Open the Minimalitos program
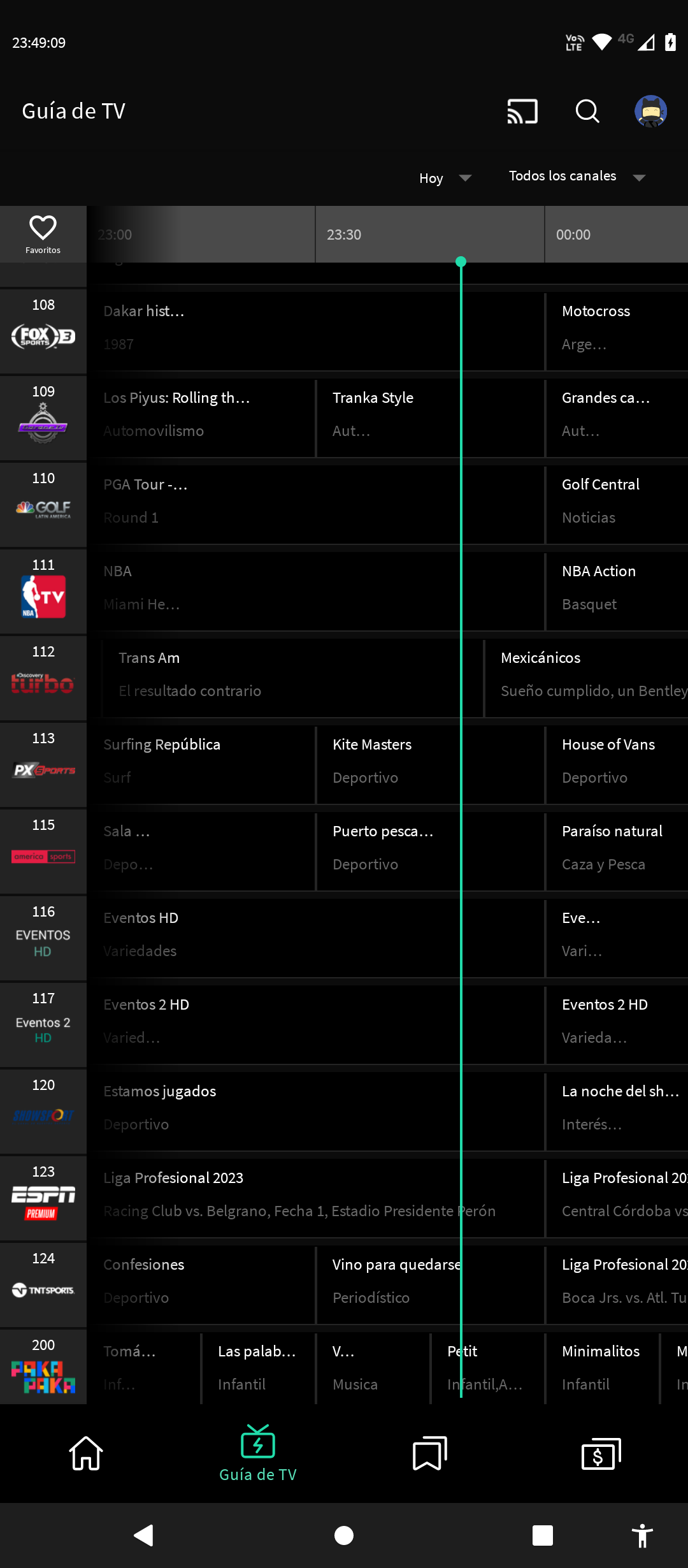 [x=601, y=1367]
